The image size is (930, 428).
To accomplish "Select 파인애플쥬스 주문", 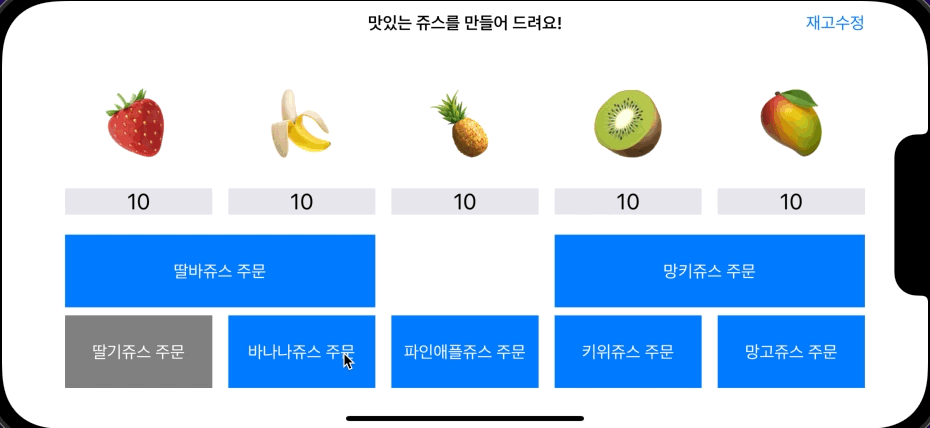I will (464, 352).
